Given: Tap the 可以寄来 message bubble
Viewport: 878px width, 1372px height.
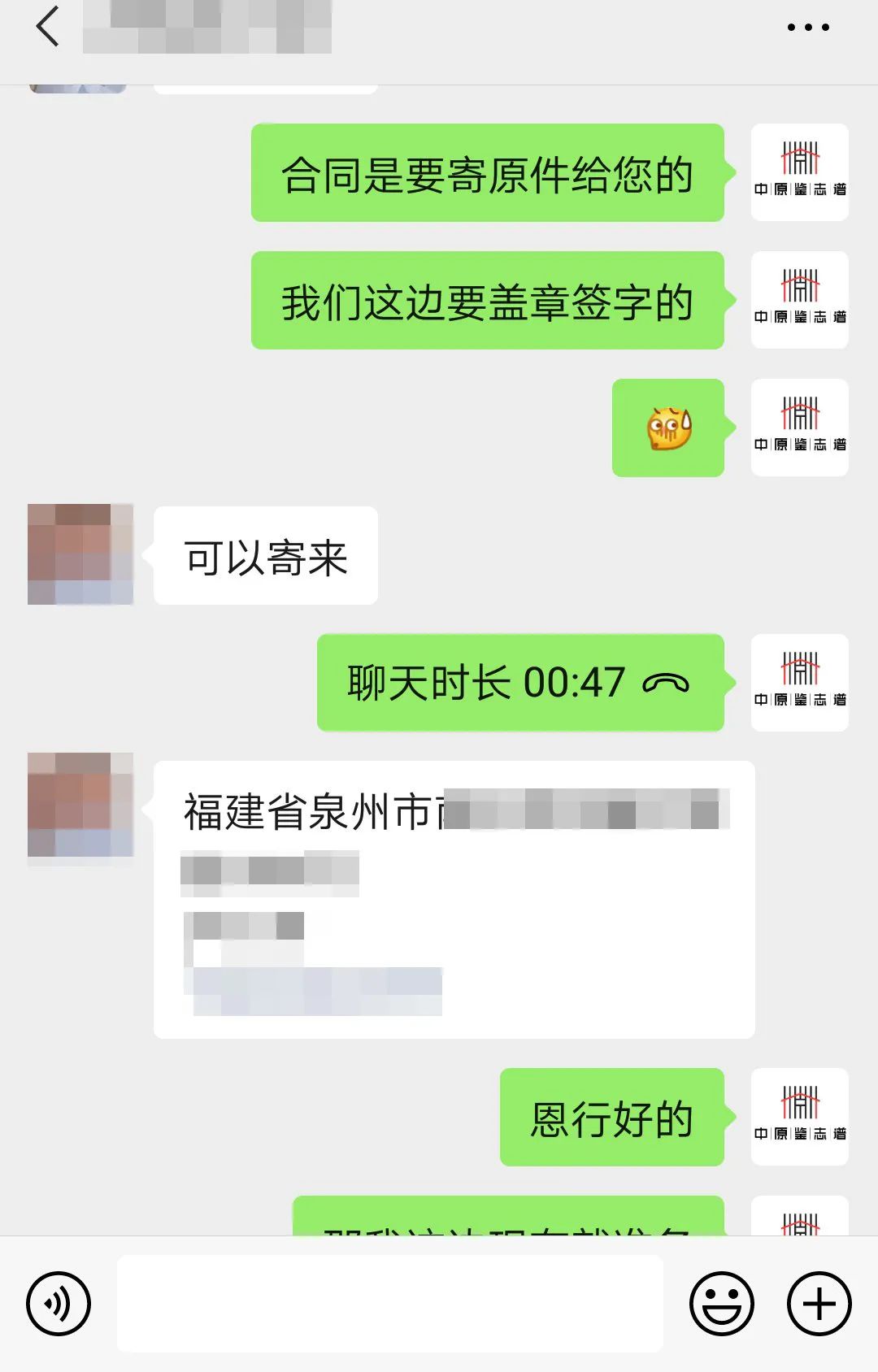Looking at the screenshot, I should pos(264,553).
